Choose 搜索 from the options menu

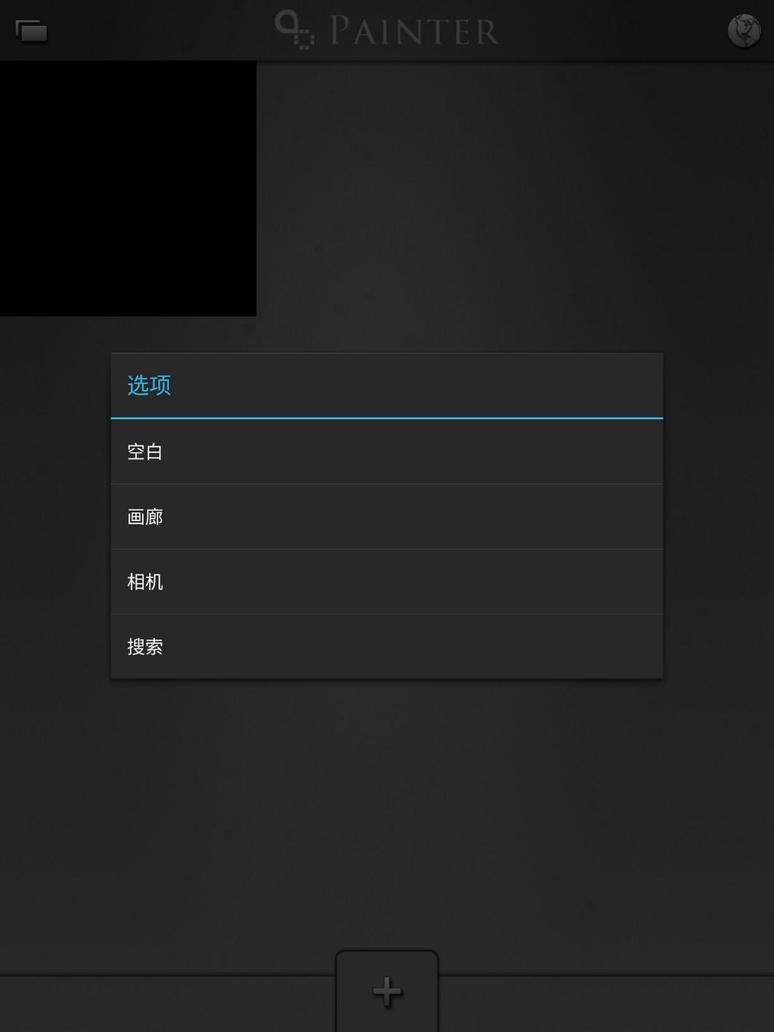(386, 646)
